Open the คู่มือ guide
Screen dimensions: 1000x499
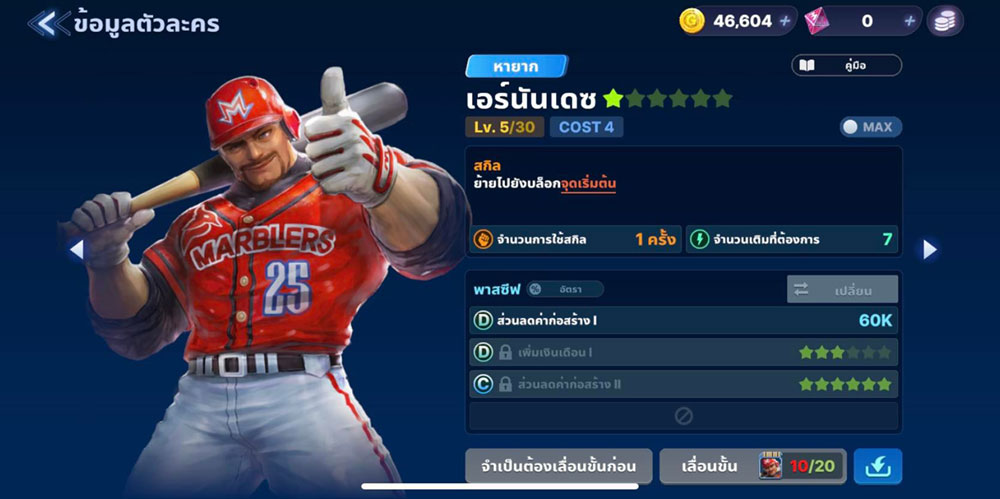[846, 66]
